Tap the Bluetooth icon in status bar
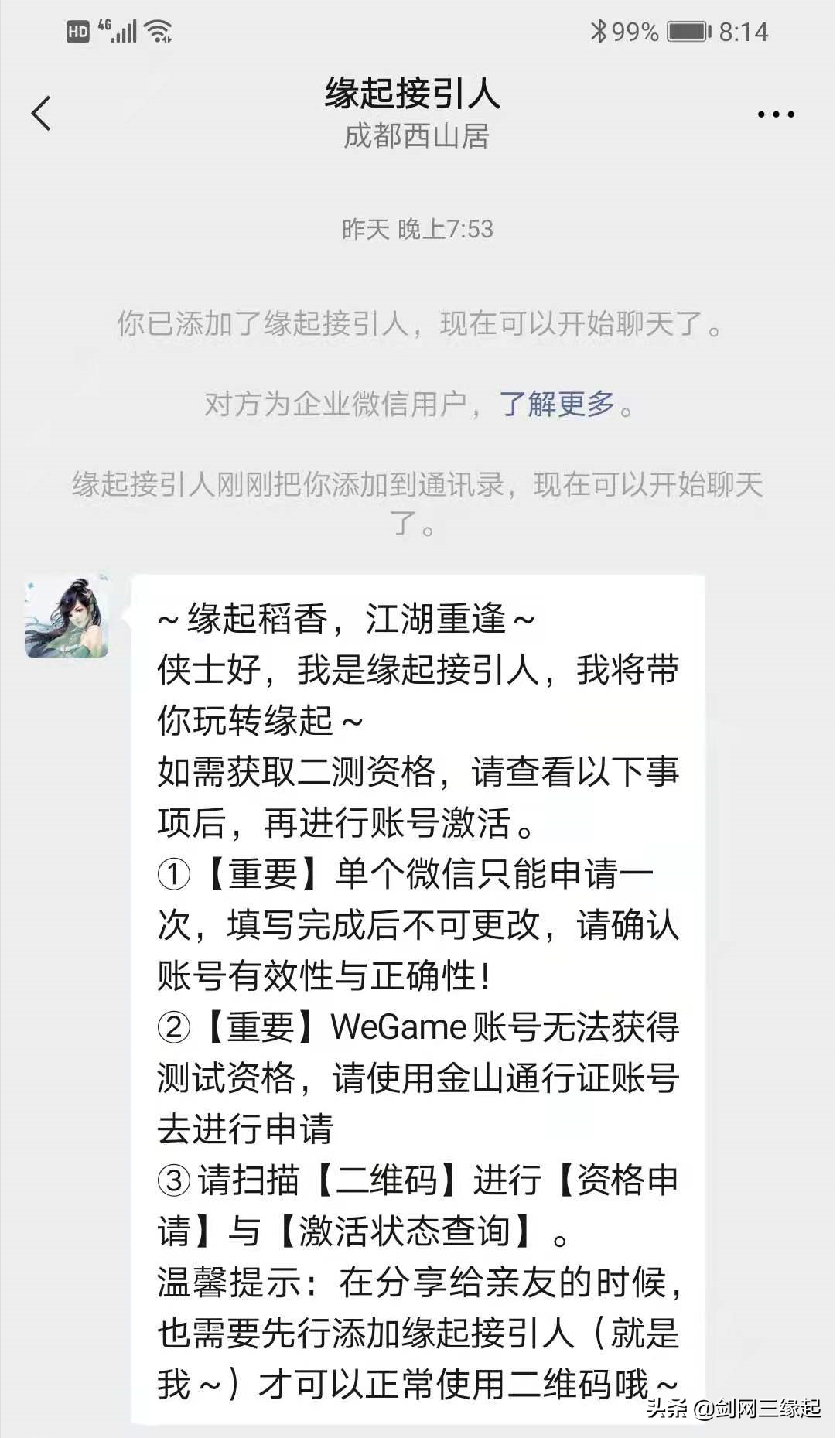840x1438 pixels. [599, 31]
